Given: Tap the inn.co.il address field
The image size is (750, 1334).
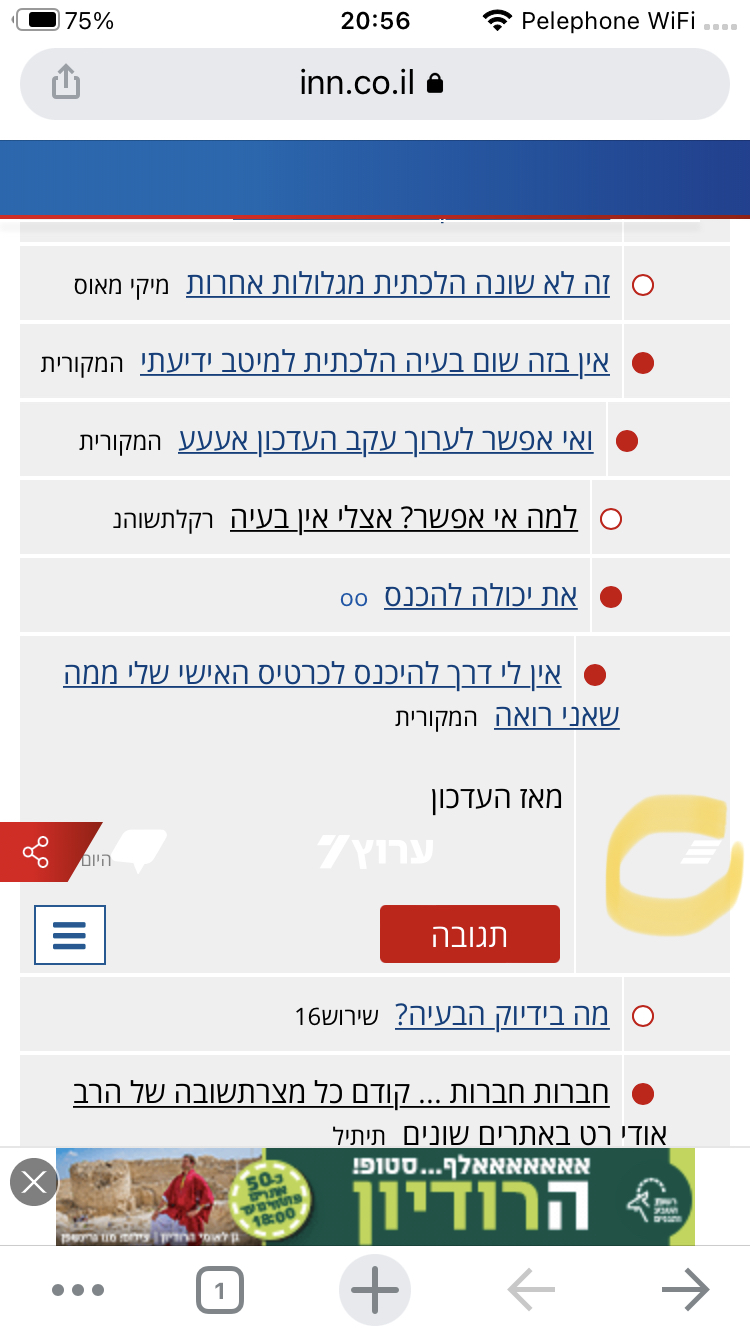Looking at the screenshot, I should tap(370, 83).
